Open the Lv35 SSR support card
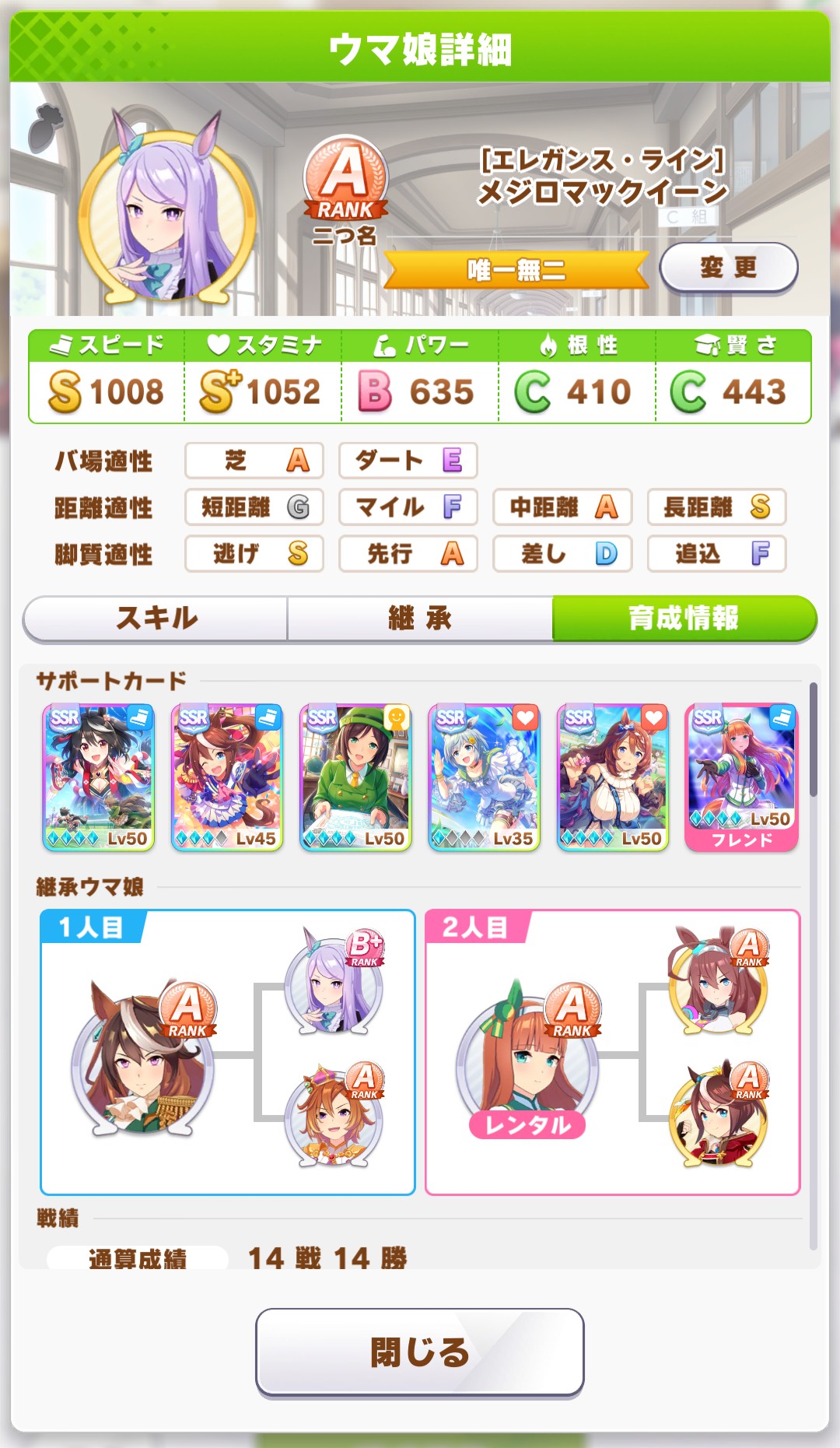Screen dimensions: 840x1448 tap(484, 777)
